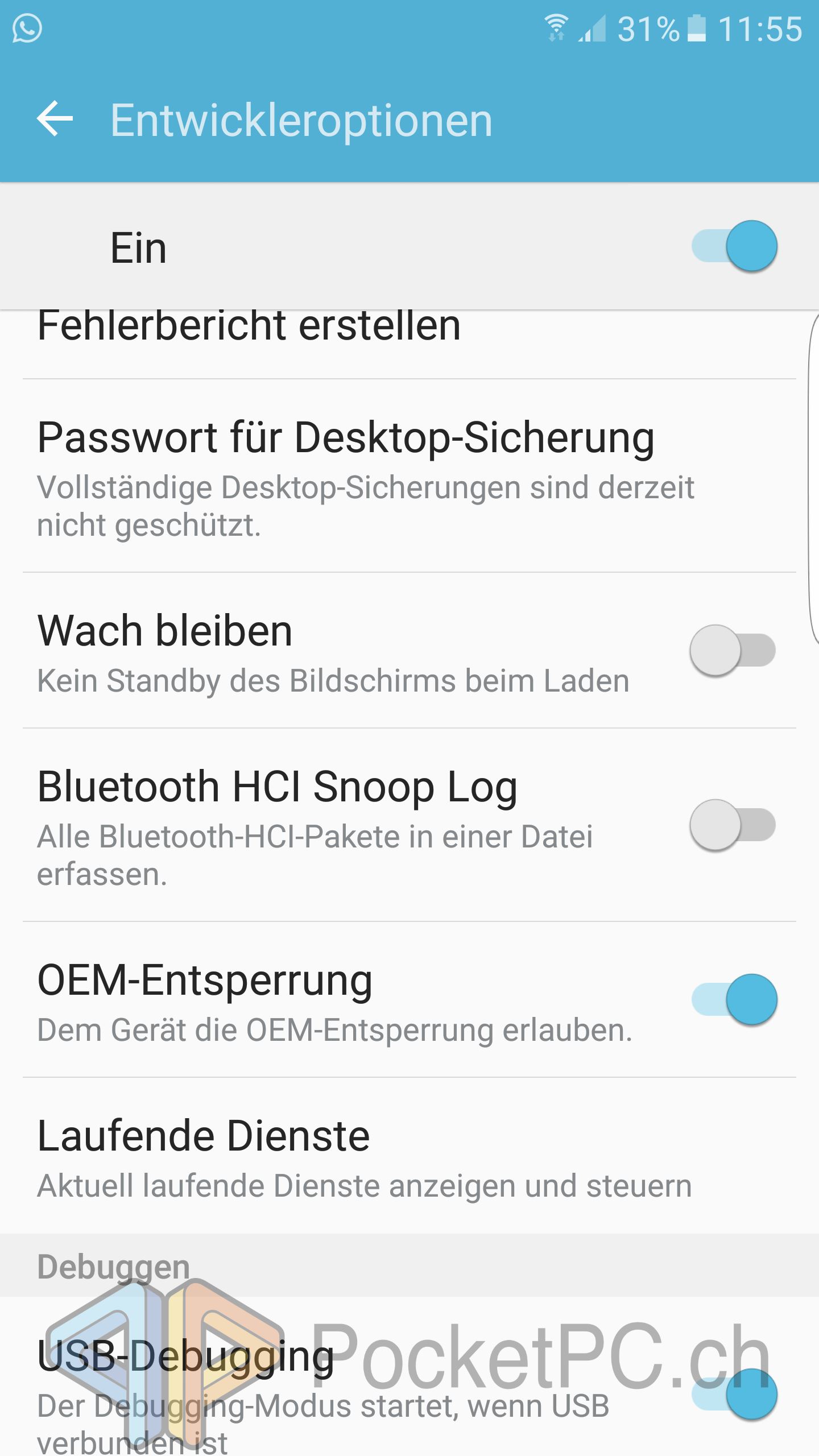Go back from Entwickleroptionen
This screenshot has width=819, height=1456.
[55, 119]
